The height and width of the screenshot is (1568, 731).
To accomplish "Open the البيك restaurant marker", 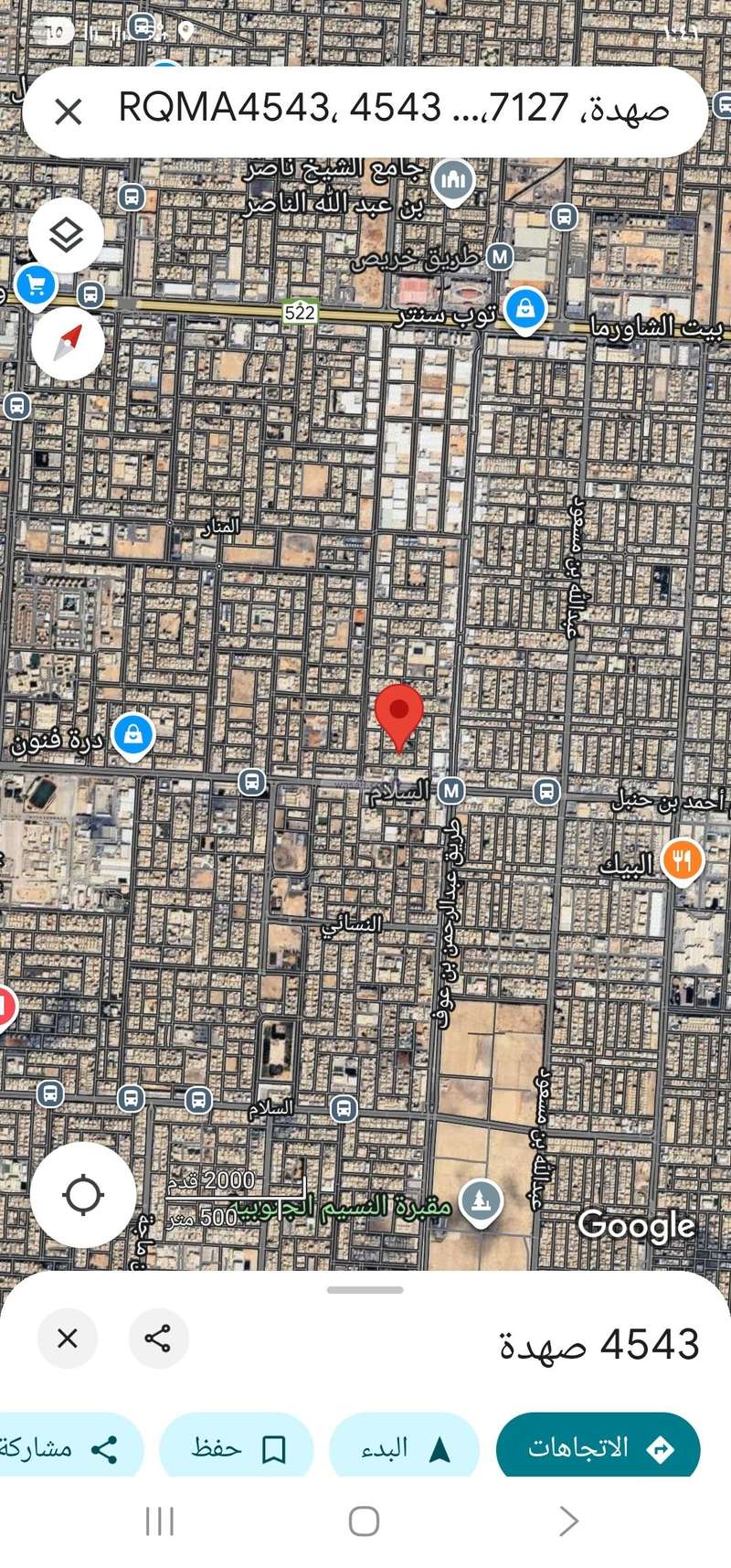I will click(x=682, y=860).
